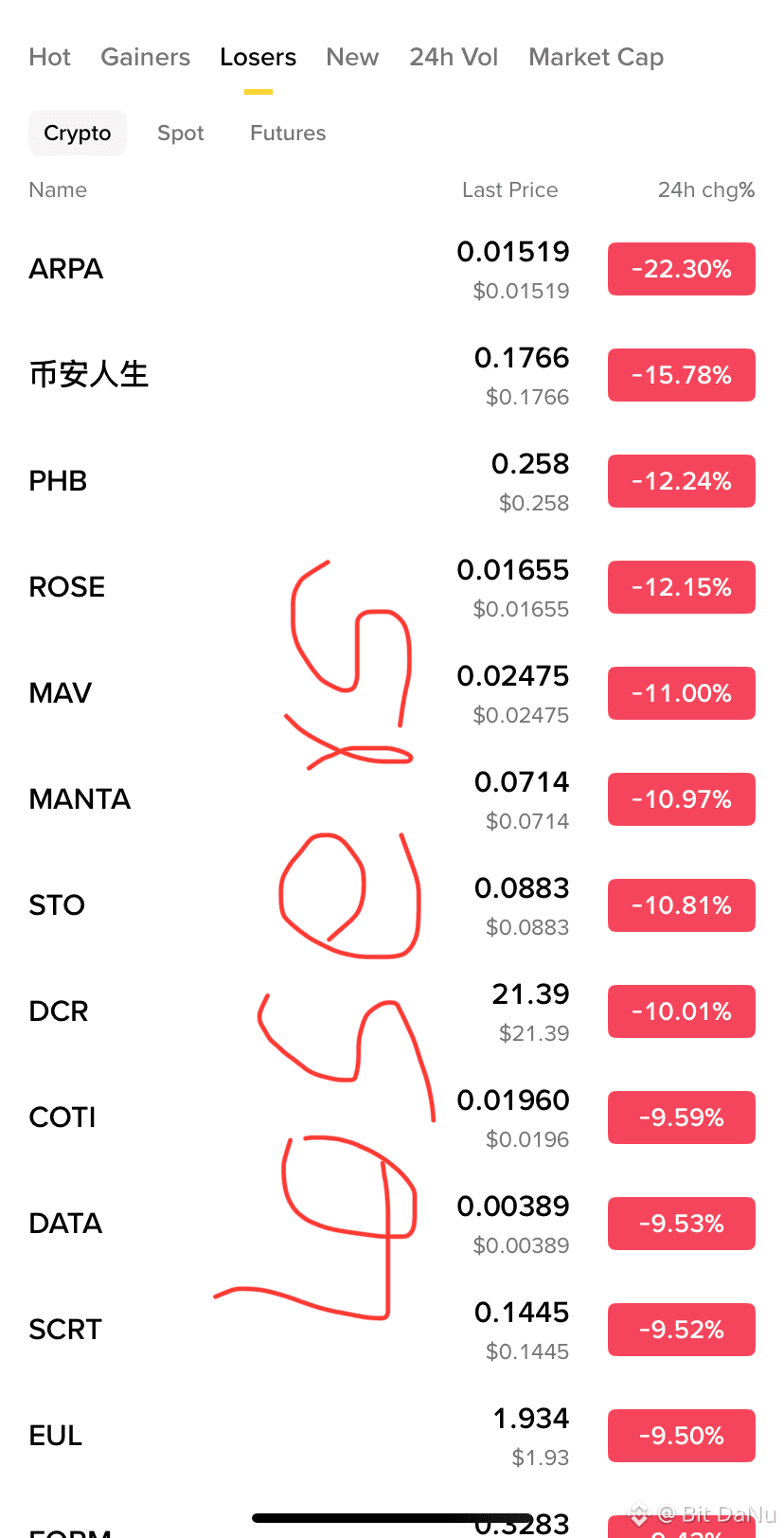Select the New listings tab
This screenshot has height=1538, width=784.
tap(352, 57)
